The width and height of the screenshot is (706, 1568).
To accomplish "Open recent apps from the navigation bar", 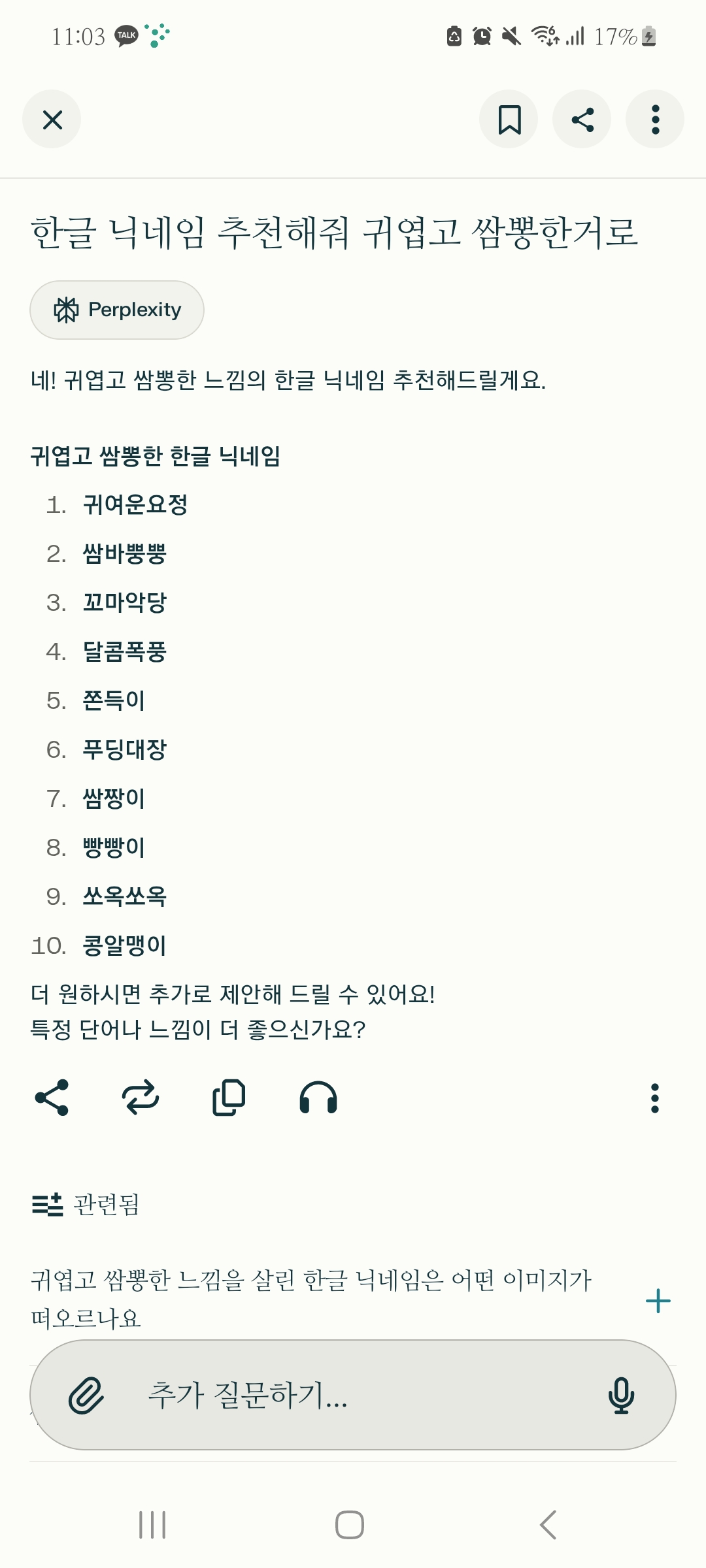I will [x=152, y=1525].
